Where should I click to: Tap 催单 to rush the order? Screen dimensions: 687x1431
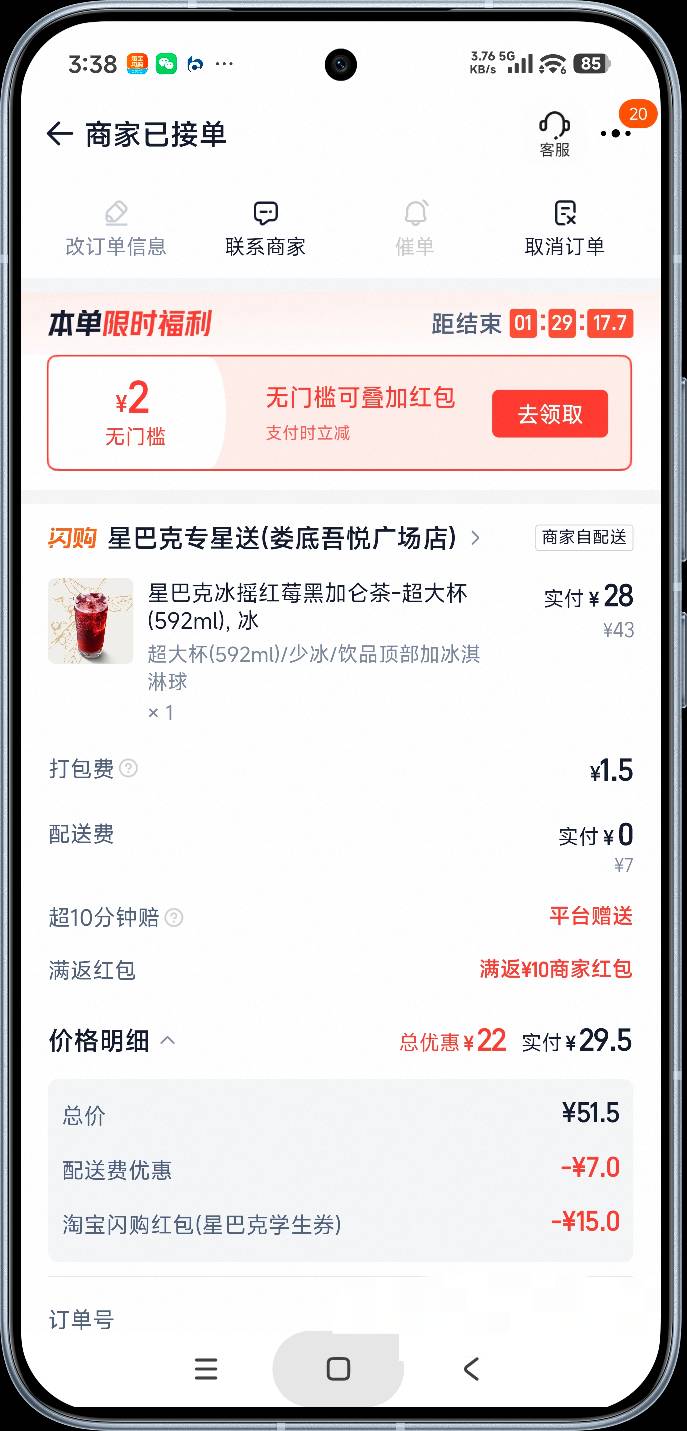[x=415, y=229]
